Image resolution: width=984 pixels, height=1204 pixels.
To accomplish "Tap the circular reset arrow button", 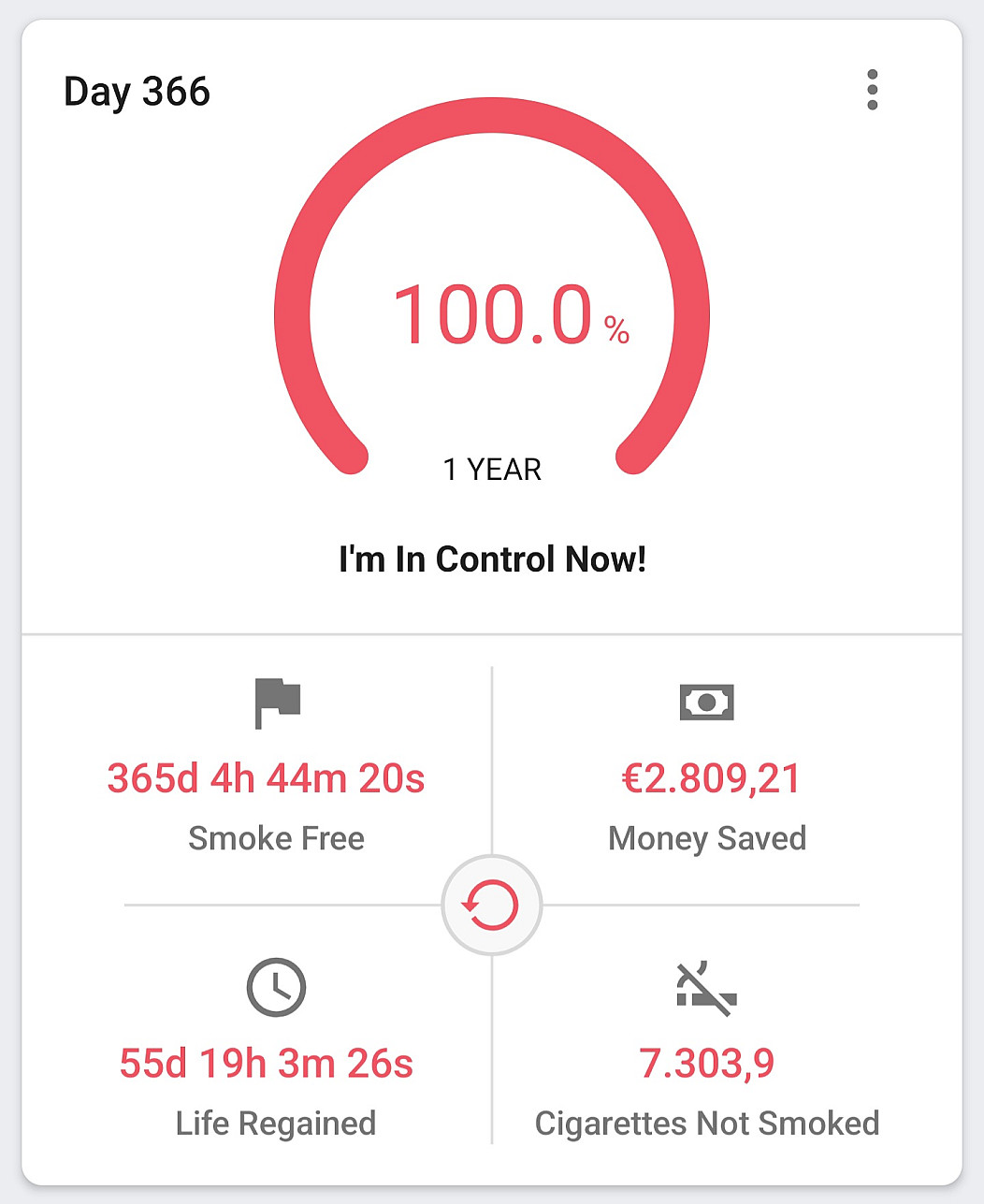I will (492, 906).
